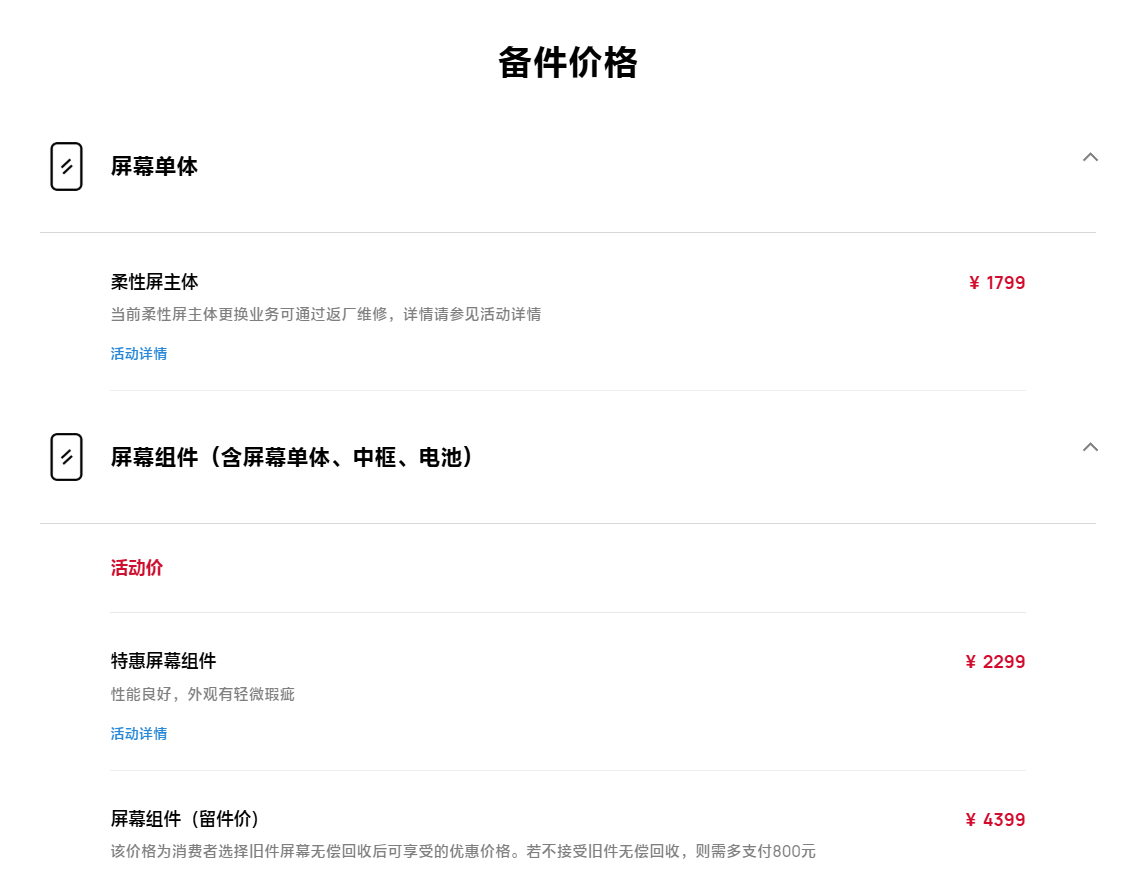
Task: Open 活动详情 link under 特惠屏幕组件
Action: click(139, 734)
